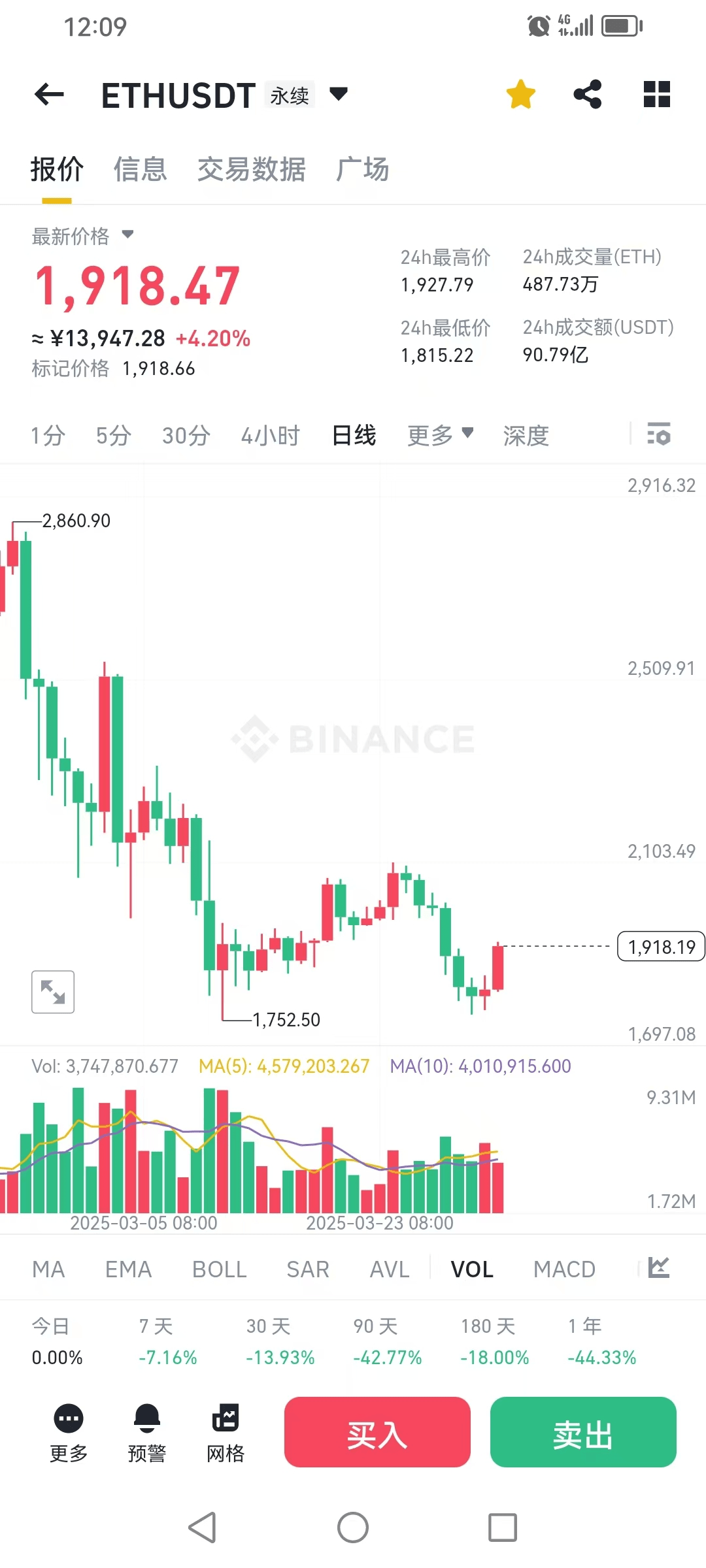706x1568 pixels.
Task: Tap the red 买入 button
Action: pyautogui.click(x=377, y=1432)
